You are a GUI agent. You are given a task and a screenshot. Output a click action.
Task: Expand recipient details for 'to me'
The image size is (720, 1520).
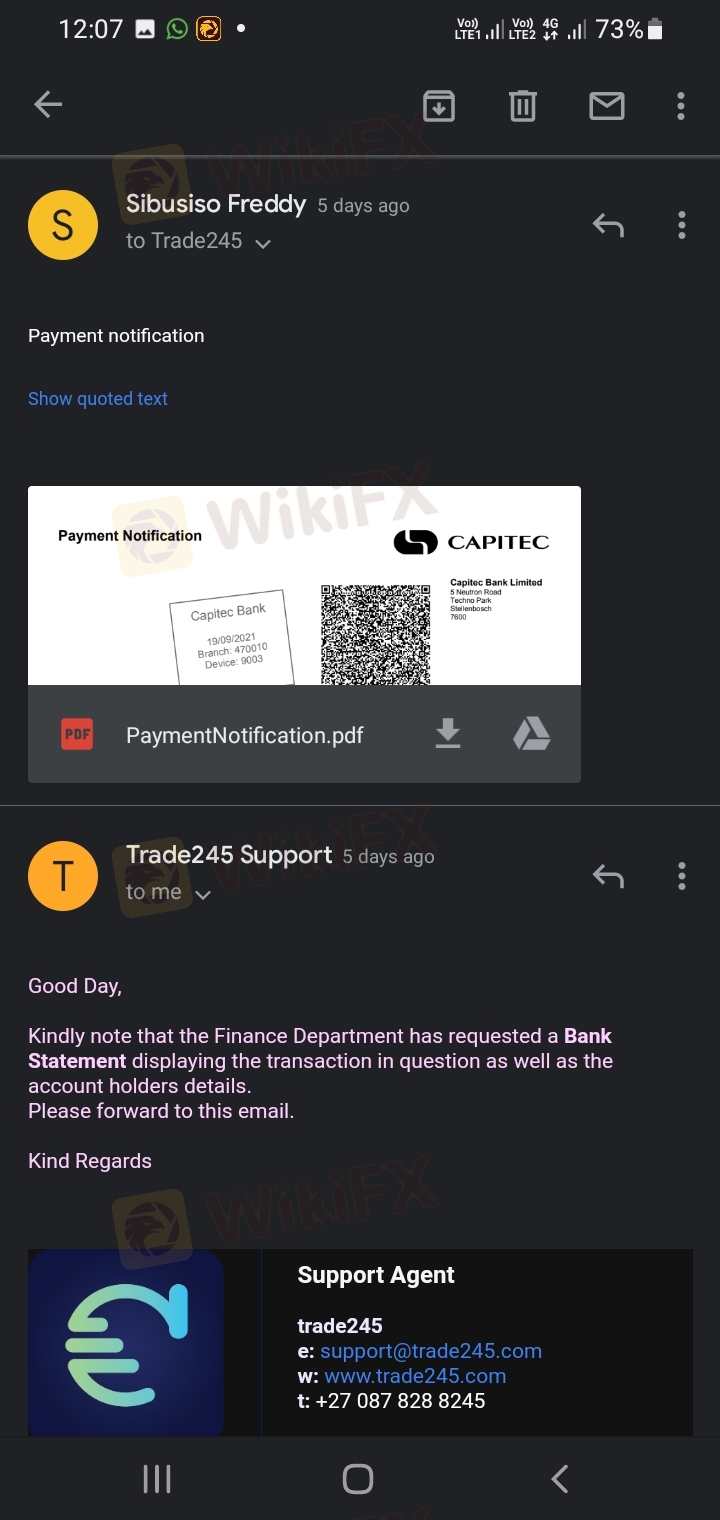203,894
